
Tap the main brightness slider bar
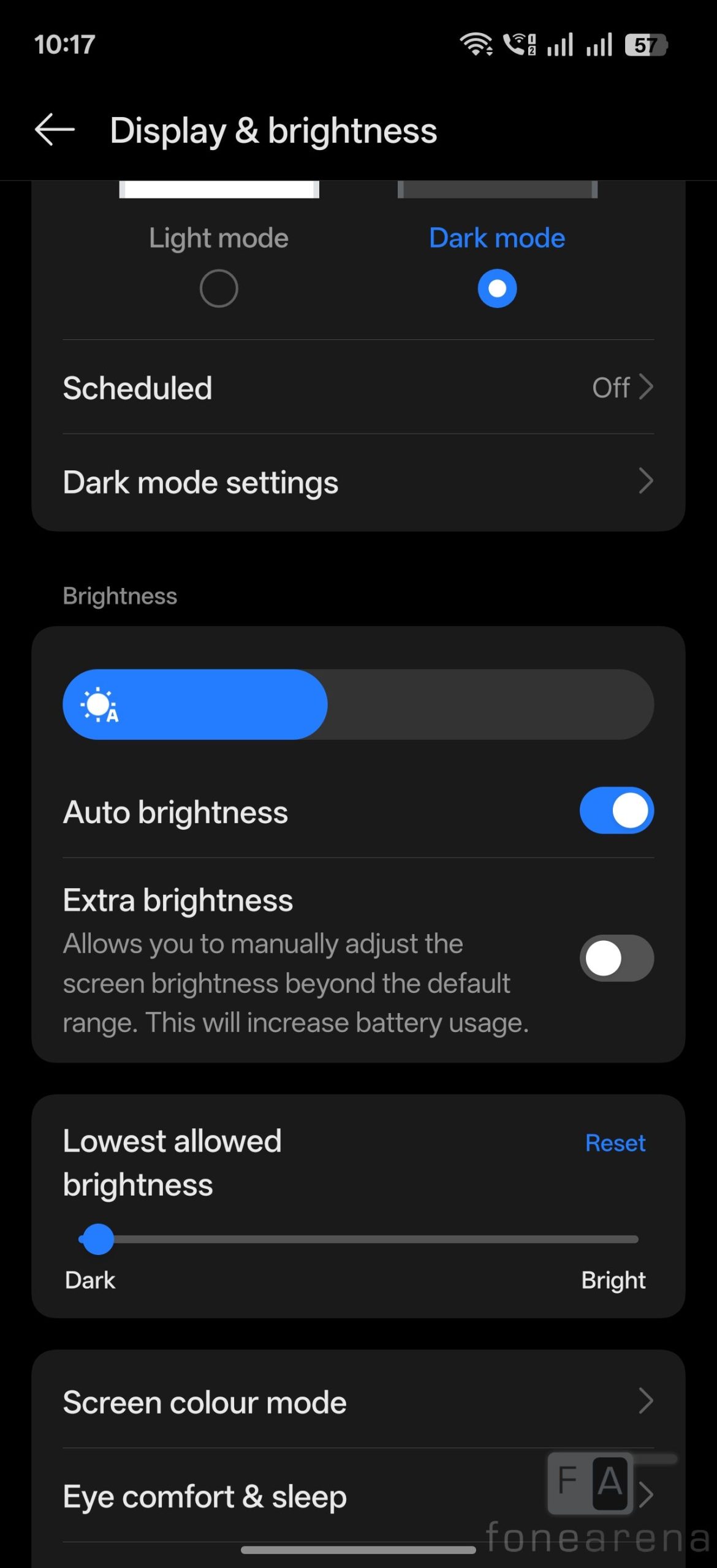point(358,704)
